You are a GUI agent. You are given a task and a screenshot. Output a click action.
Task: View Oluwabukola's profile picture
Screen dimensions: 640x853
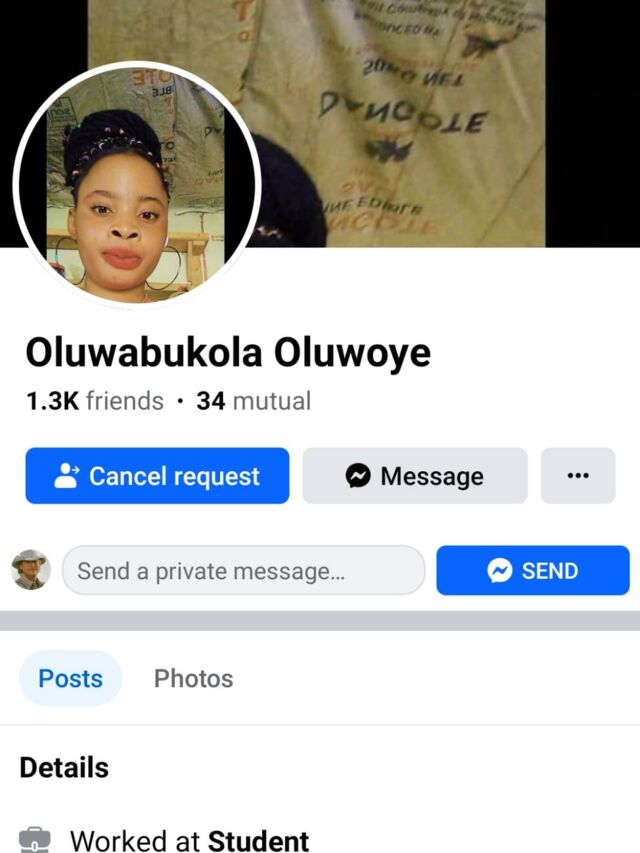tap(136, 184)
